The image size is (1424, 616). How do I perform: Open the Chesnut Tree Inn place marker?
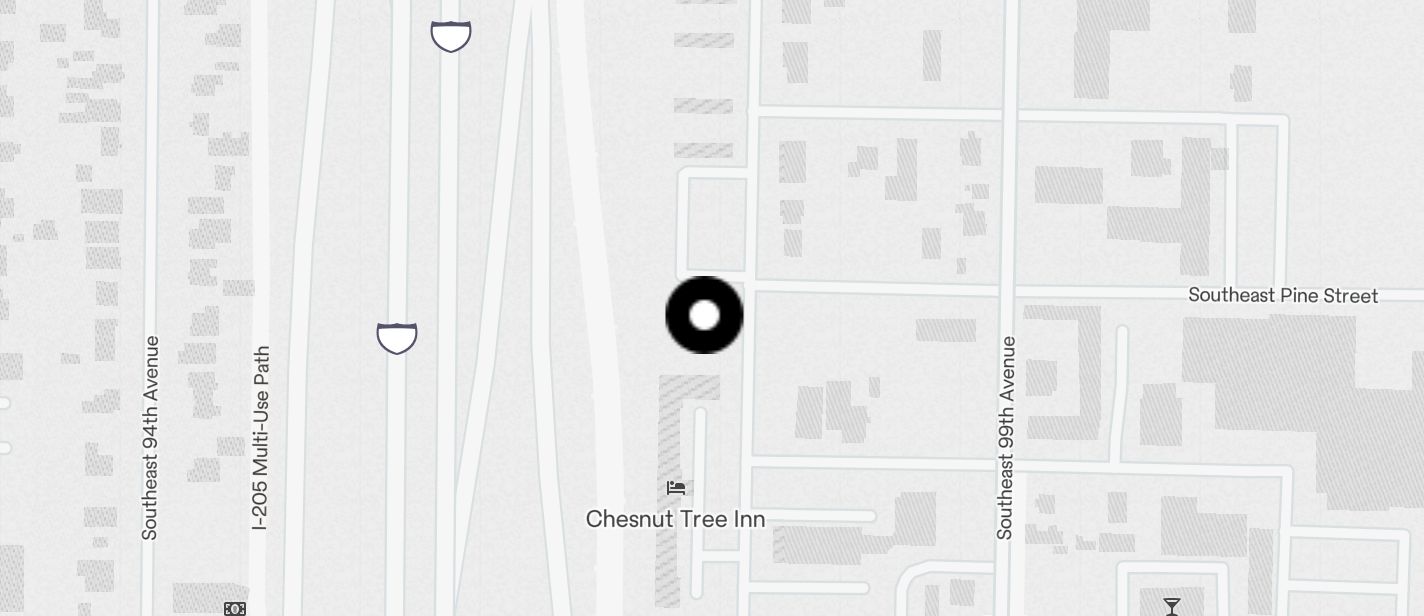coord(676,488)
